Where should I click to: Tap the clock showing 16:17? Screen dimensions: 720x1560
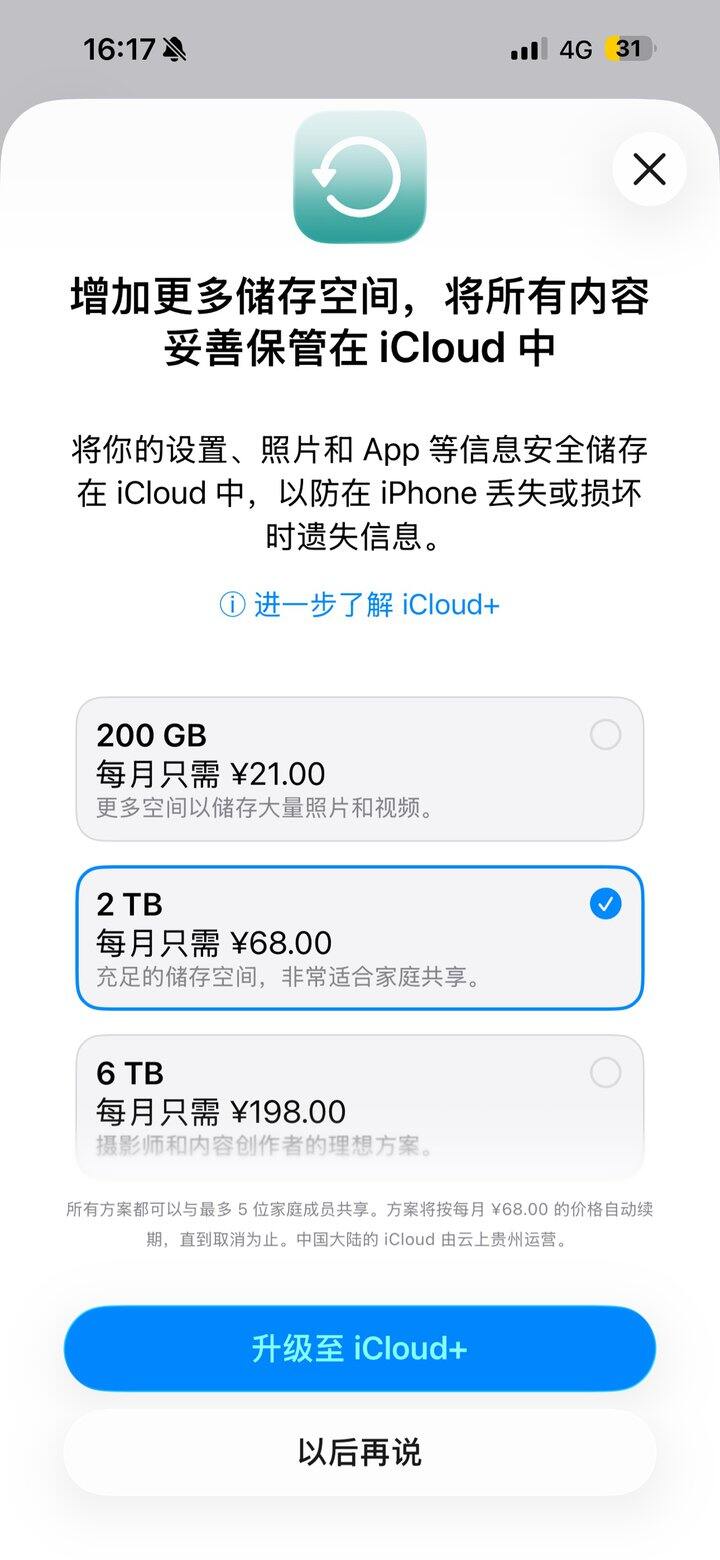click(120, 47)
